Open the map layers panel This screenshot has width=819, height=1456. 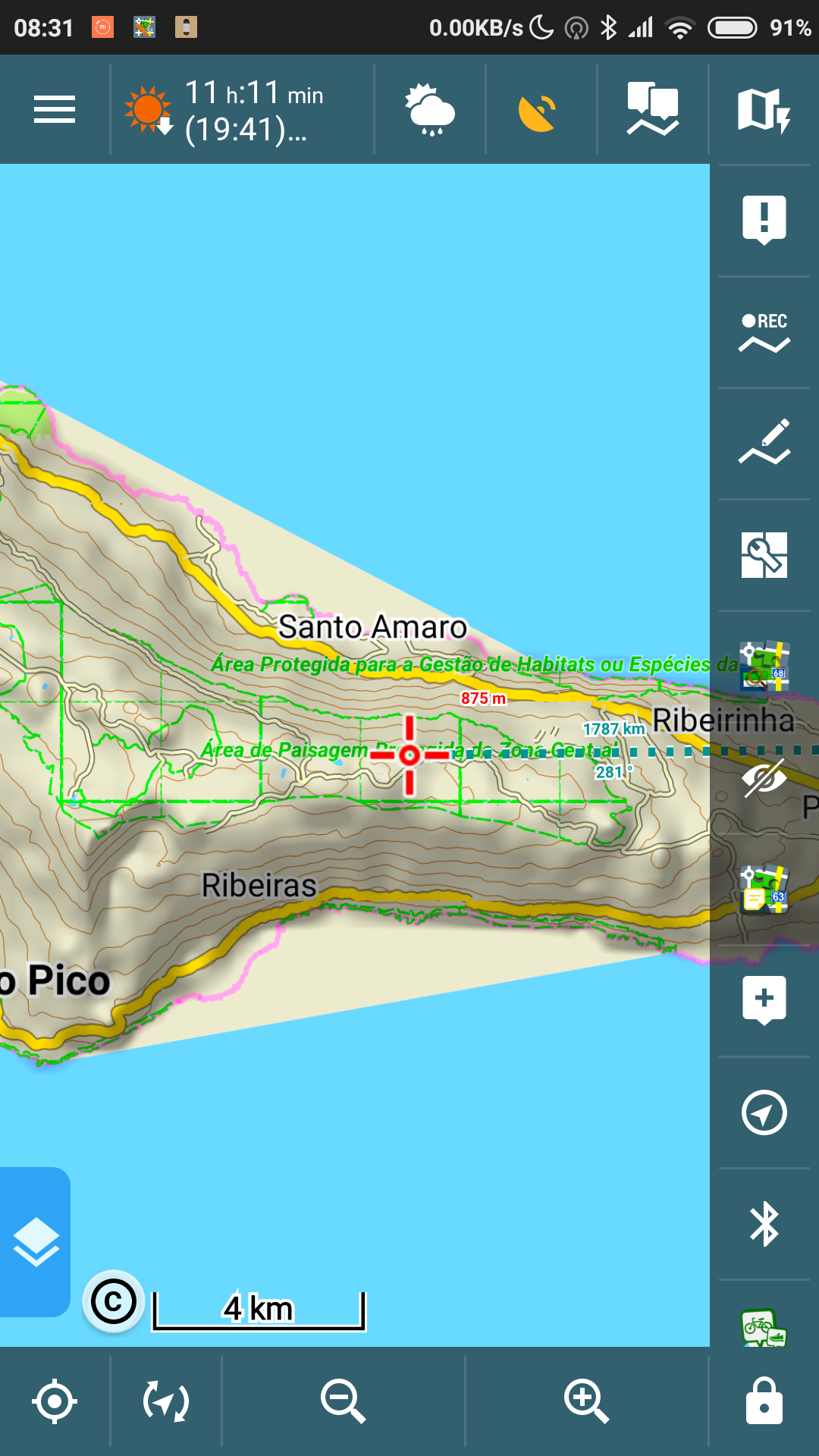click(x=35, y=1242)
